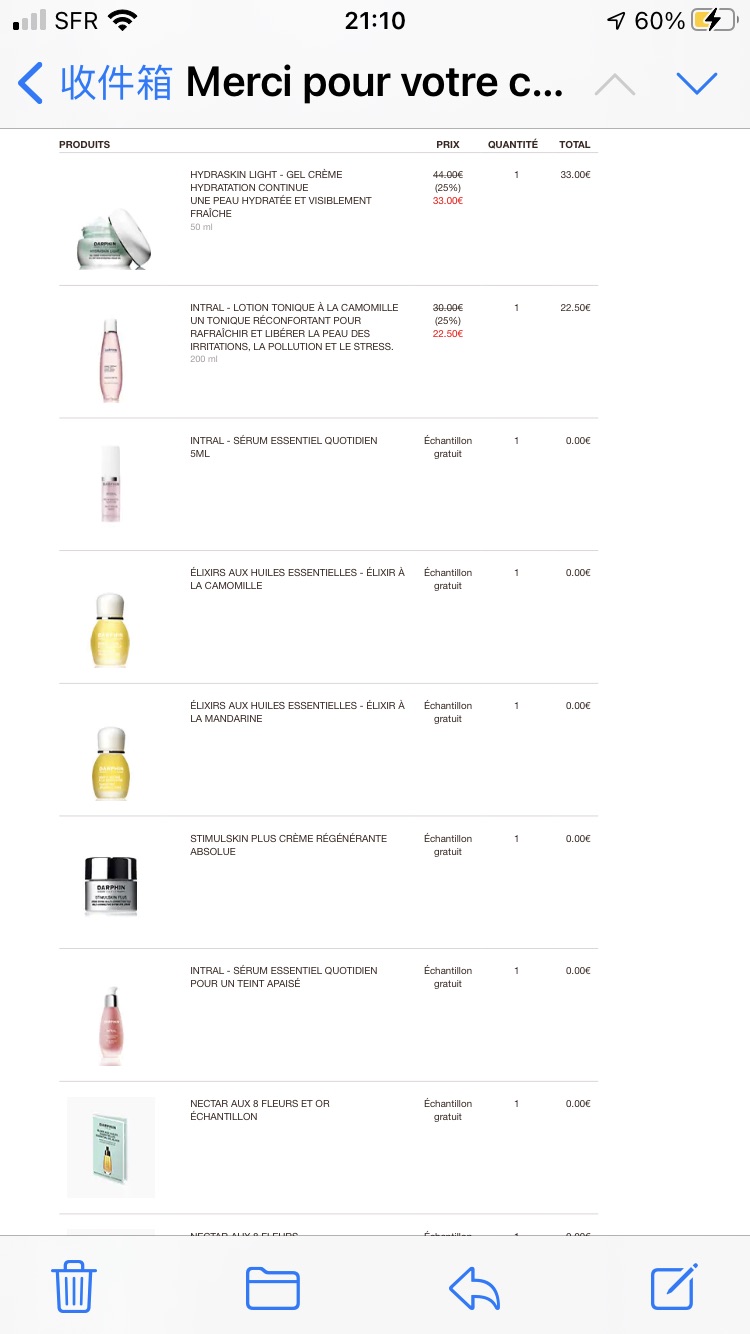Viewport: 750px width, 1334px height.
Task: Go to previous message with up arrow
Action: (x=615, y=84)
